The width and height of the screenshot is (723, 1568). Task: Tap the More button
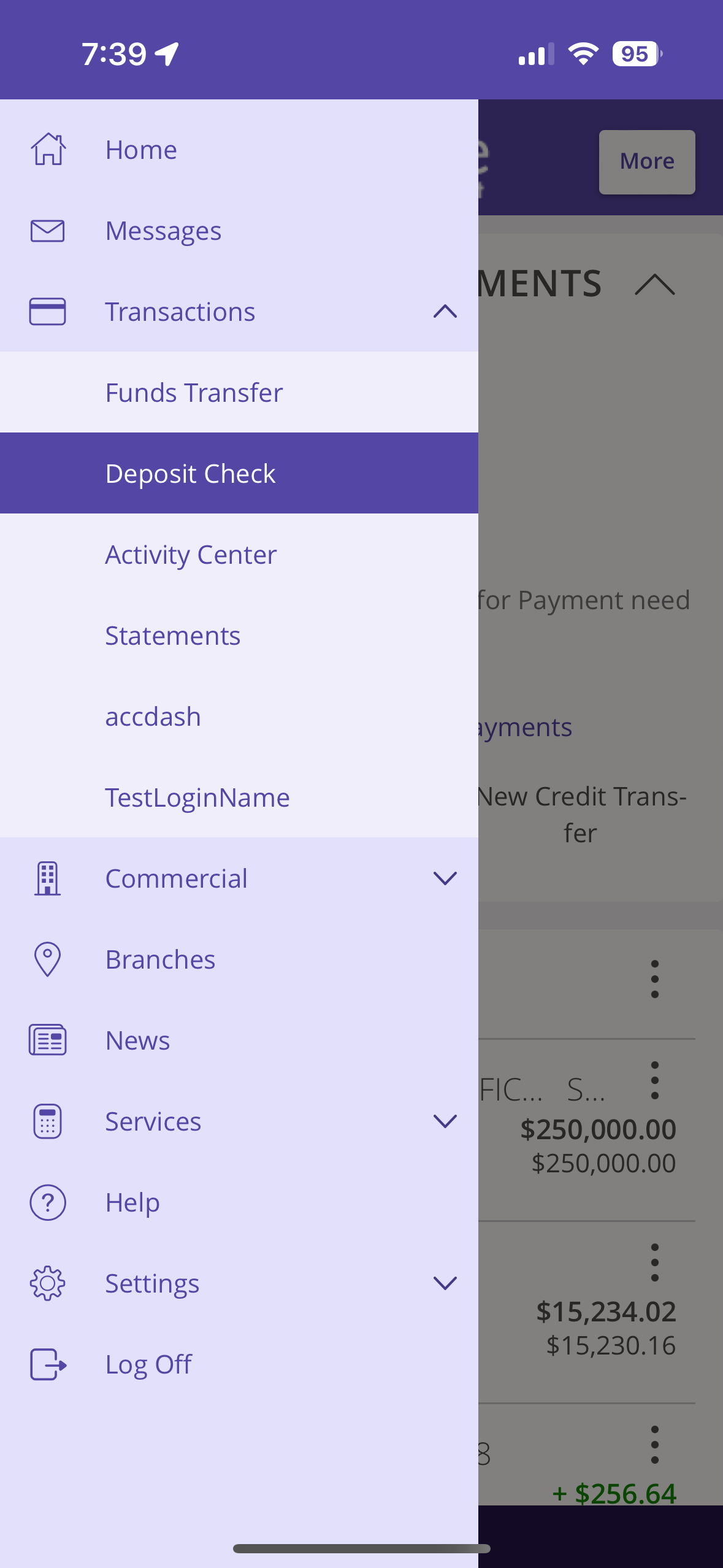tap(647, 162)
